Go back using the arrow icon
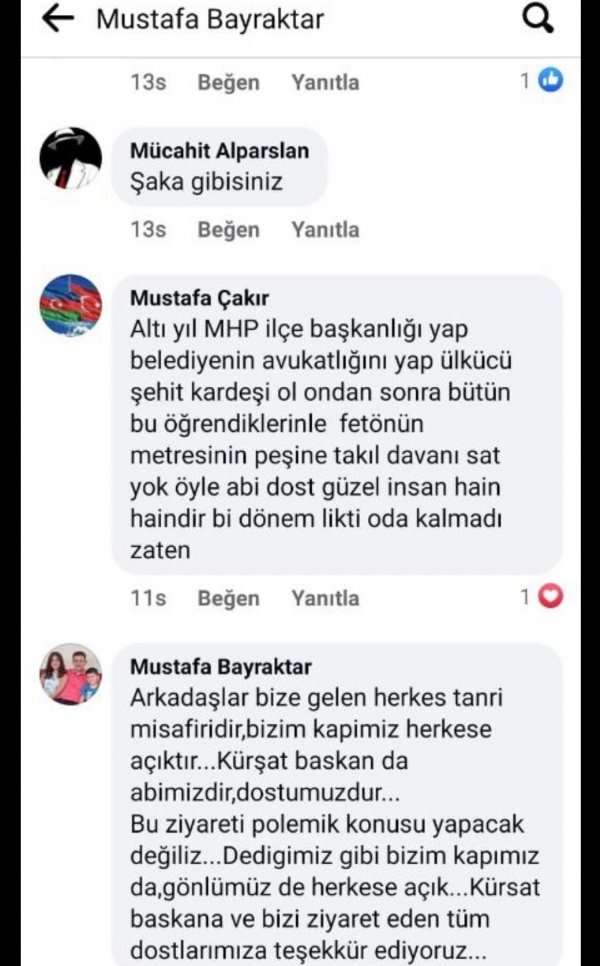Image resolution: width=600 pixels, height=966 pixels. point(59,20)
